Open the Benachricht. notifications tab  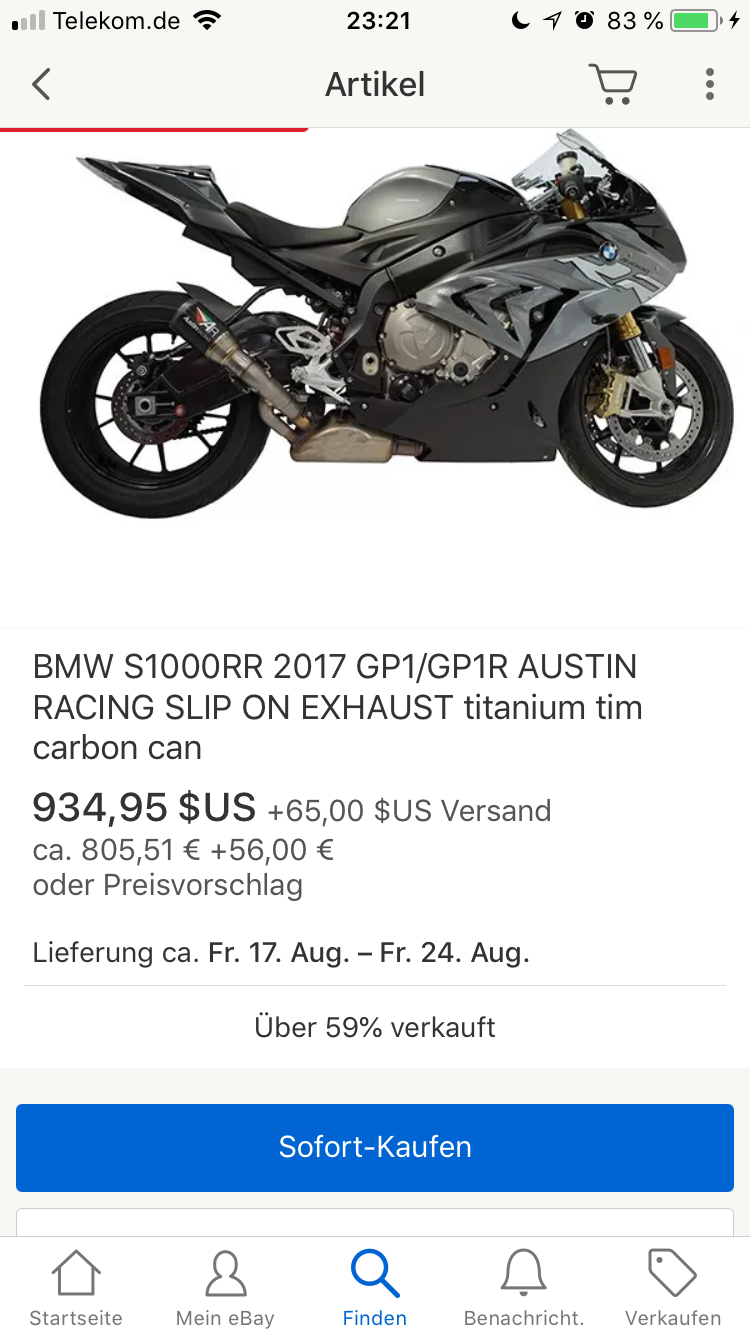click(524, 1288)
